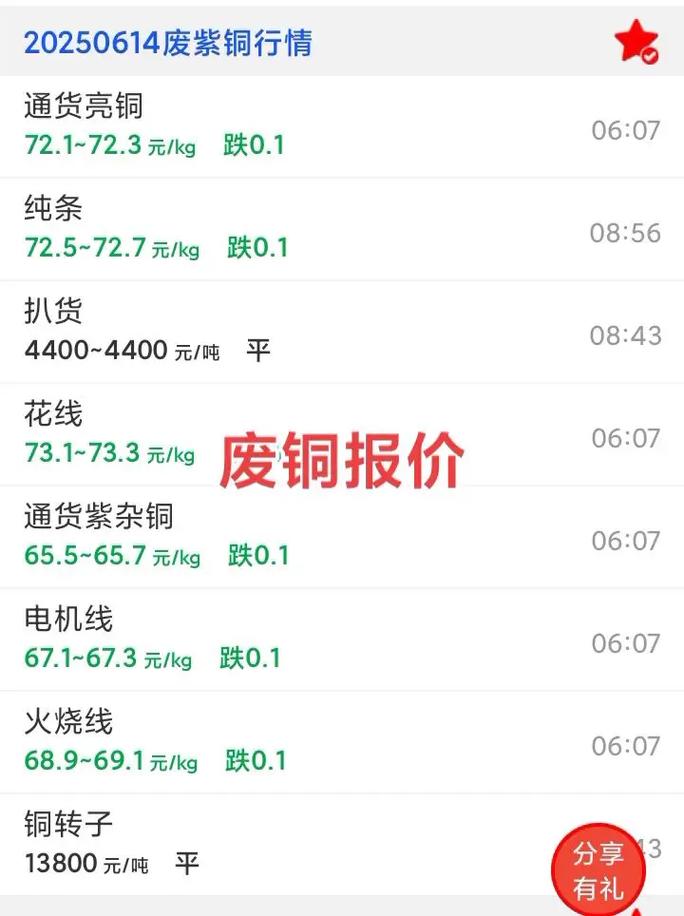
Task: Tap the red favorite star icon
Action: click(635, 42)
